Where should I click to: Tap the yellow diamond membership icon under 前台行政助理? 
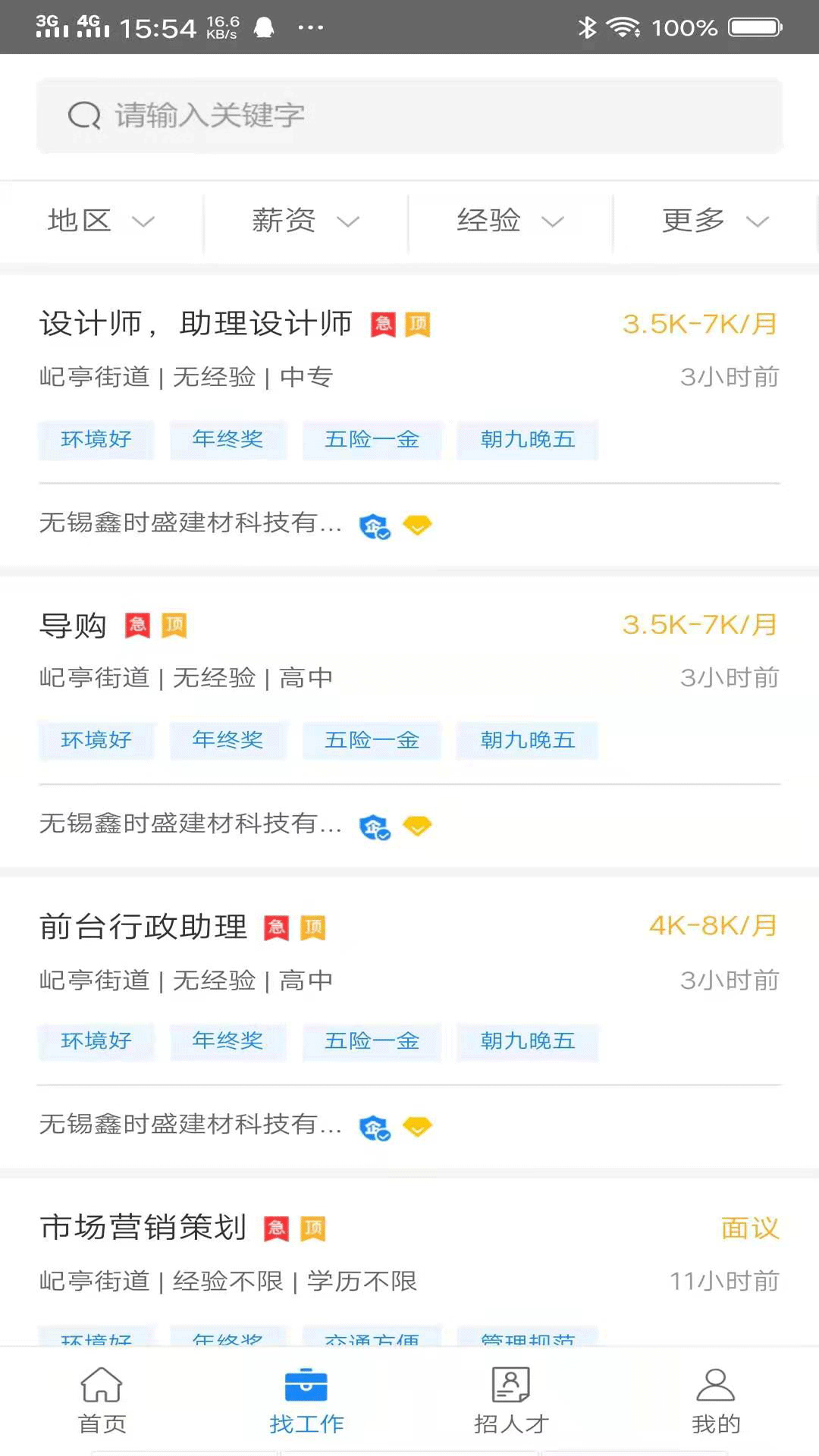tap(418, 1126)
